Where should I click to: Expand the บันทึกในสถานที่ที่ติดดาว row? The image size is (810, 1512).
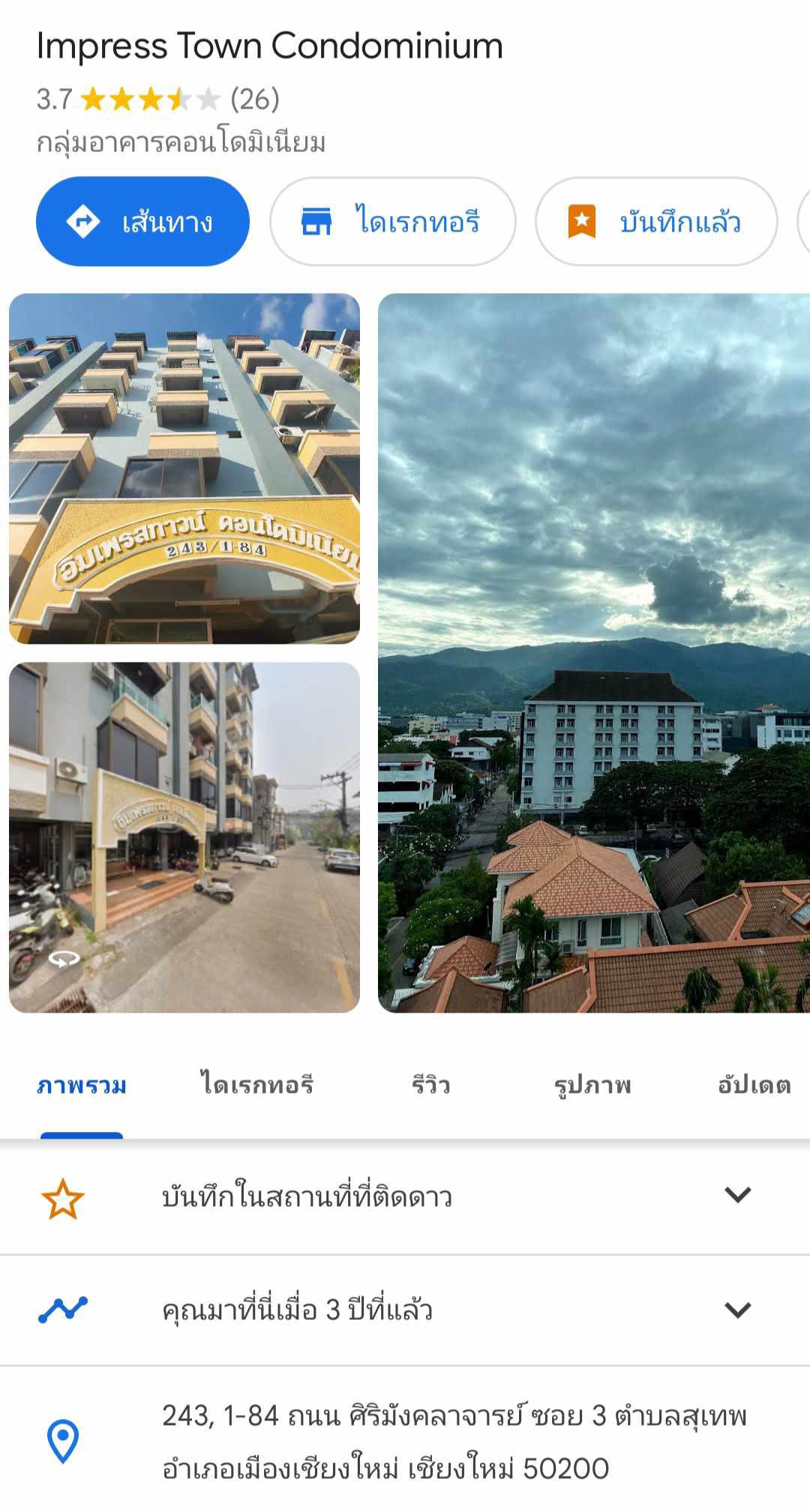pyautogui.click(x=405, y=1196)
